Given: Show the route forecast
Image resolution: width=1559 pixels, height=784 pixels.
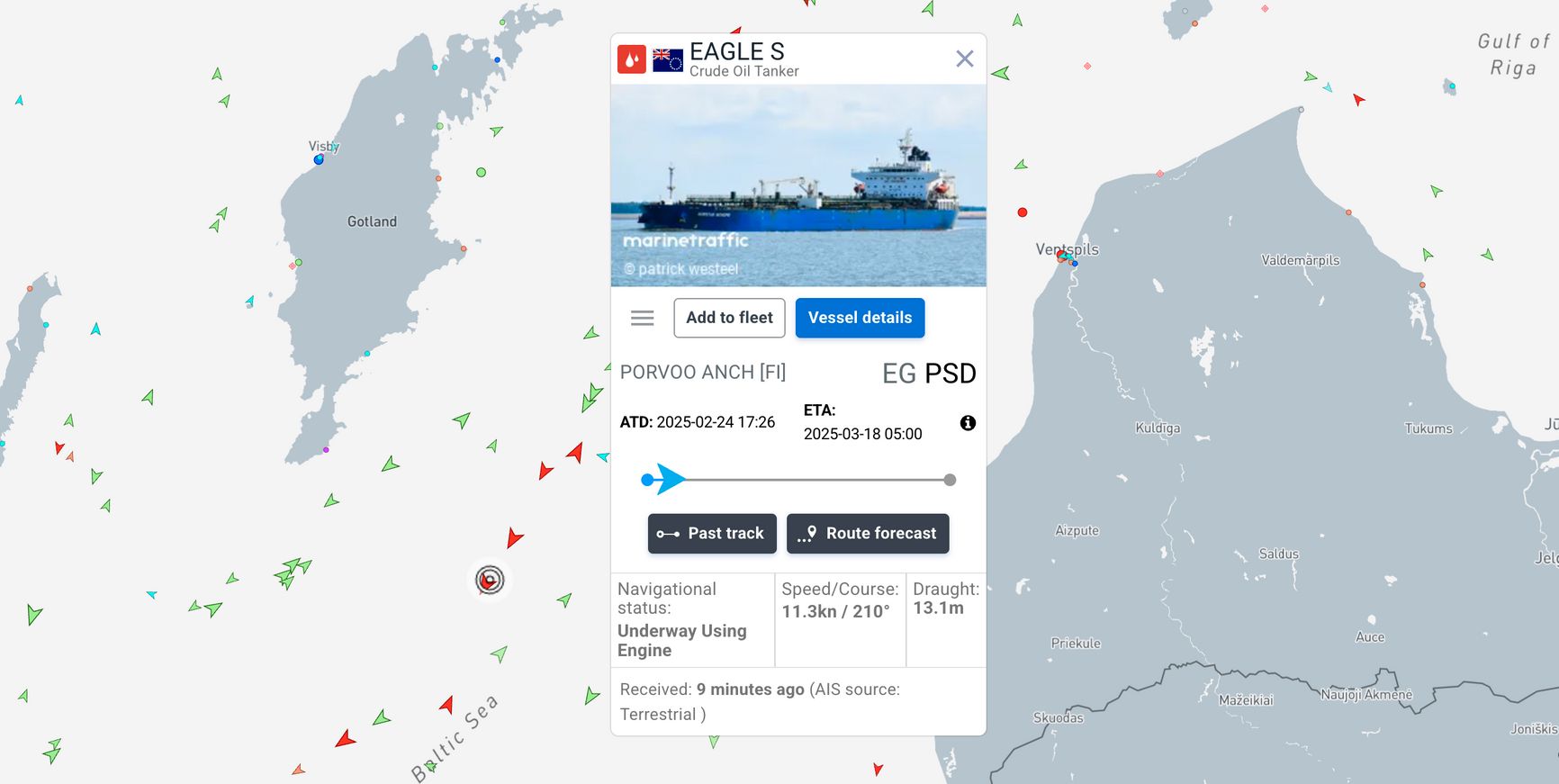Looking at the screenshot, I should pyautogui.click(x=868, y=534).
